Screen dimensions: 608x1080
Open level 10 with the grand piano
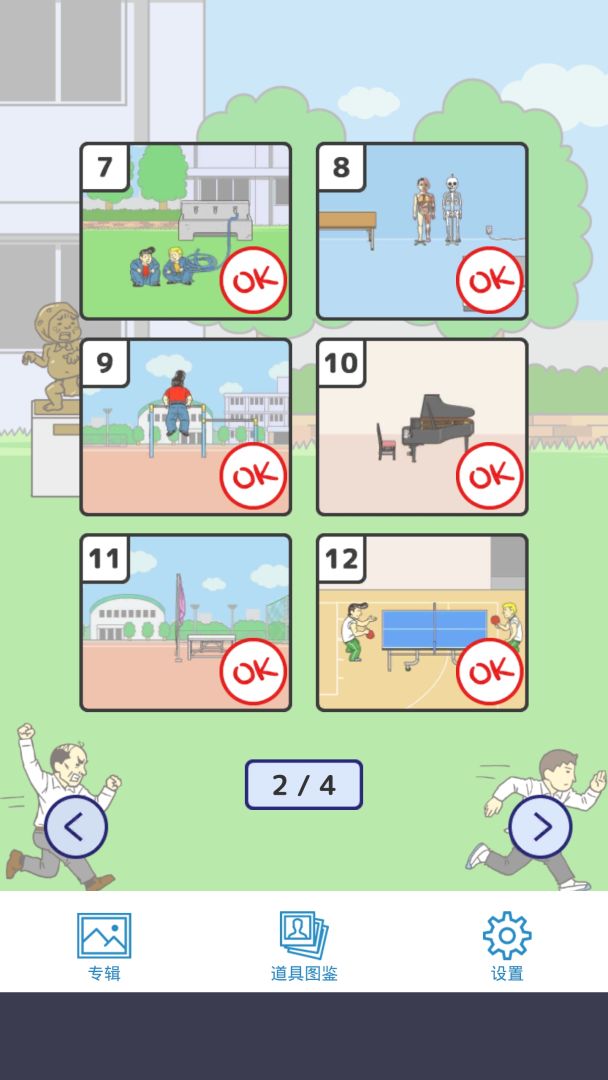pyautogui.click(x=422, y=427)
